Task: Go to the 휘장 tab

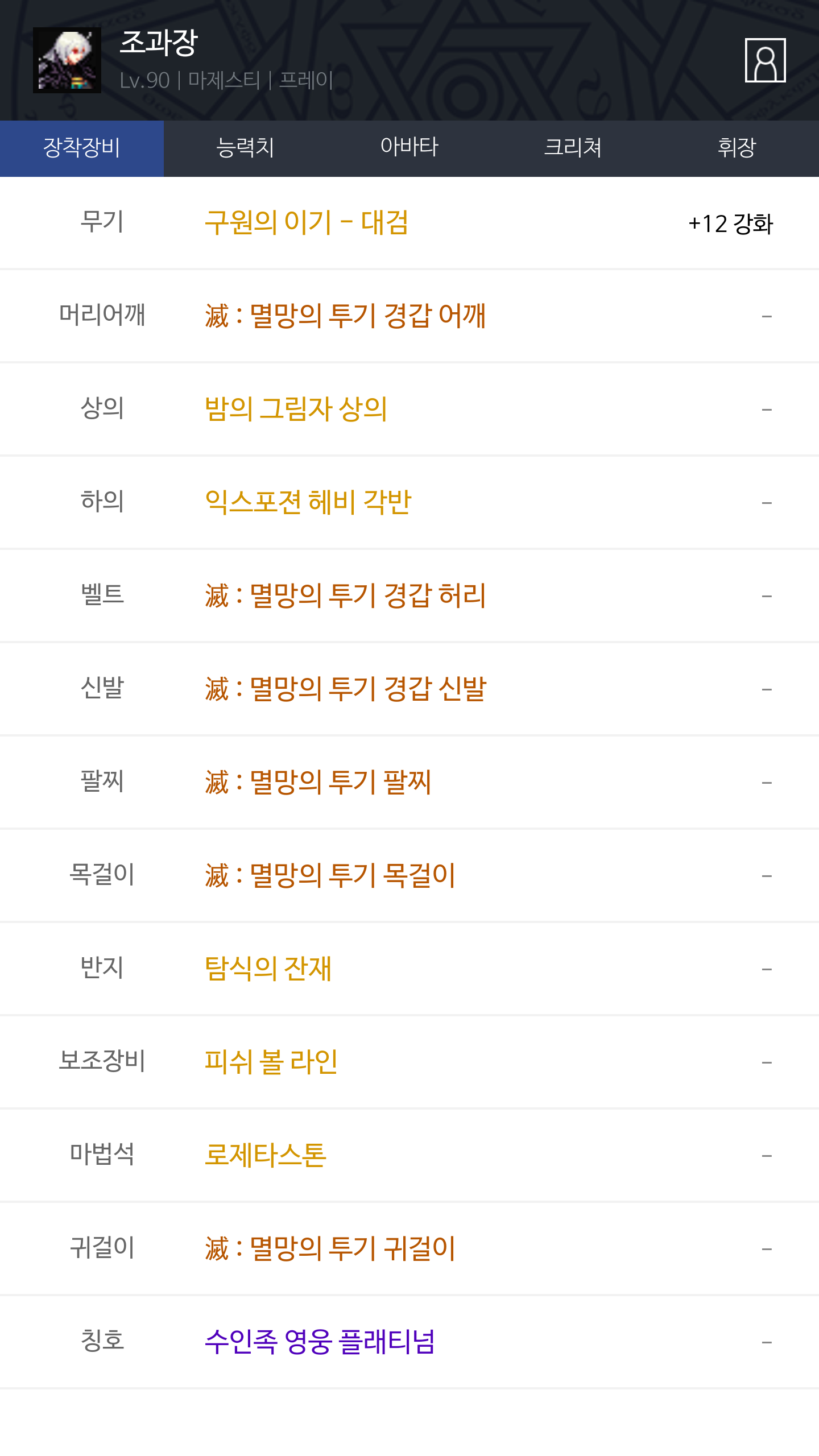Action: point(737,148)
